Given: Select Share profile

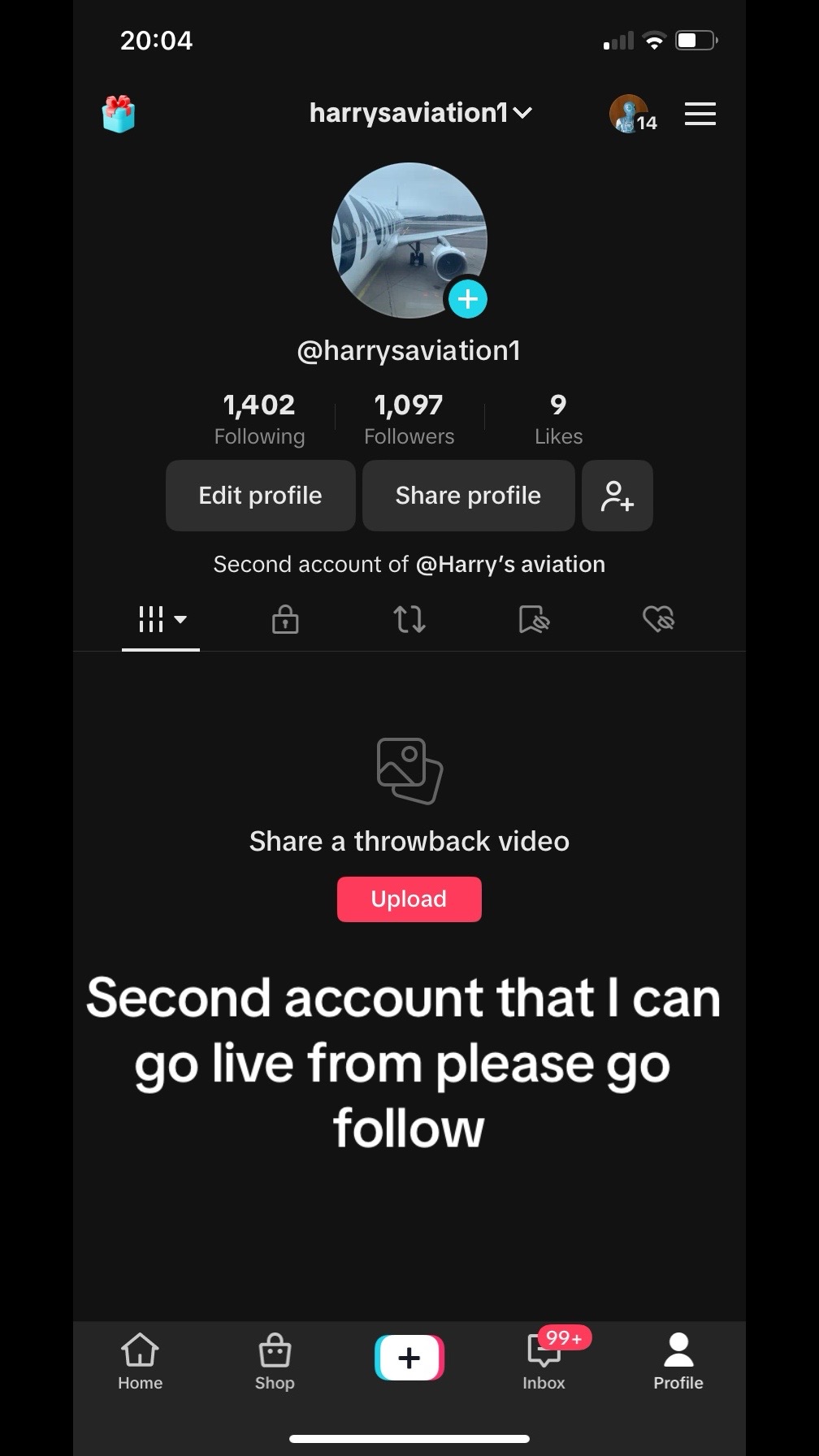Looking at the screenshot, I should point(468,496).
